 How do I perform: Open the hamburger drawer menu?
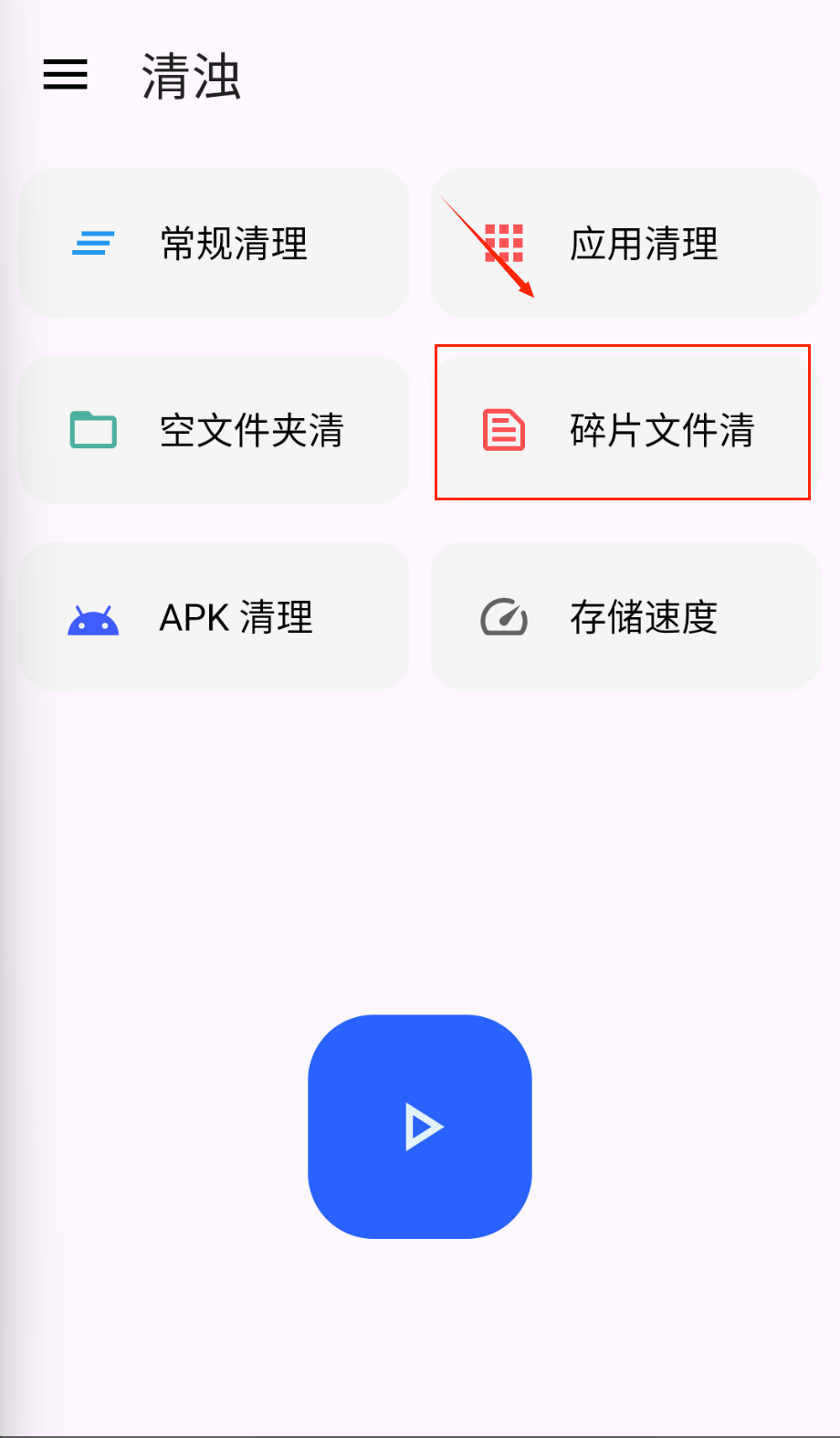(x=66, y=75)
